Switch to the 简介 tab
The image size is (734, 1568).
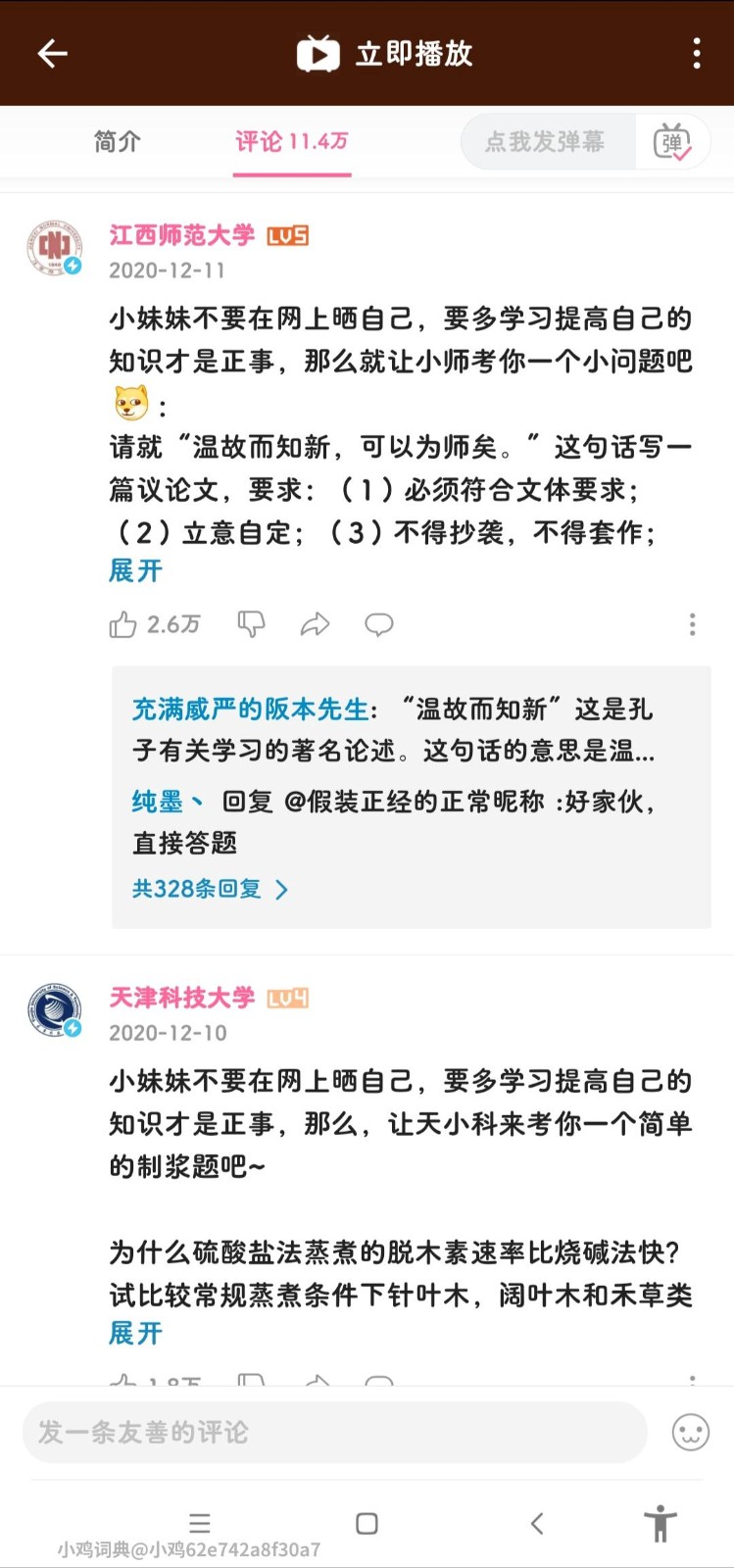(117, 141)
